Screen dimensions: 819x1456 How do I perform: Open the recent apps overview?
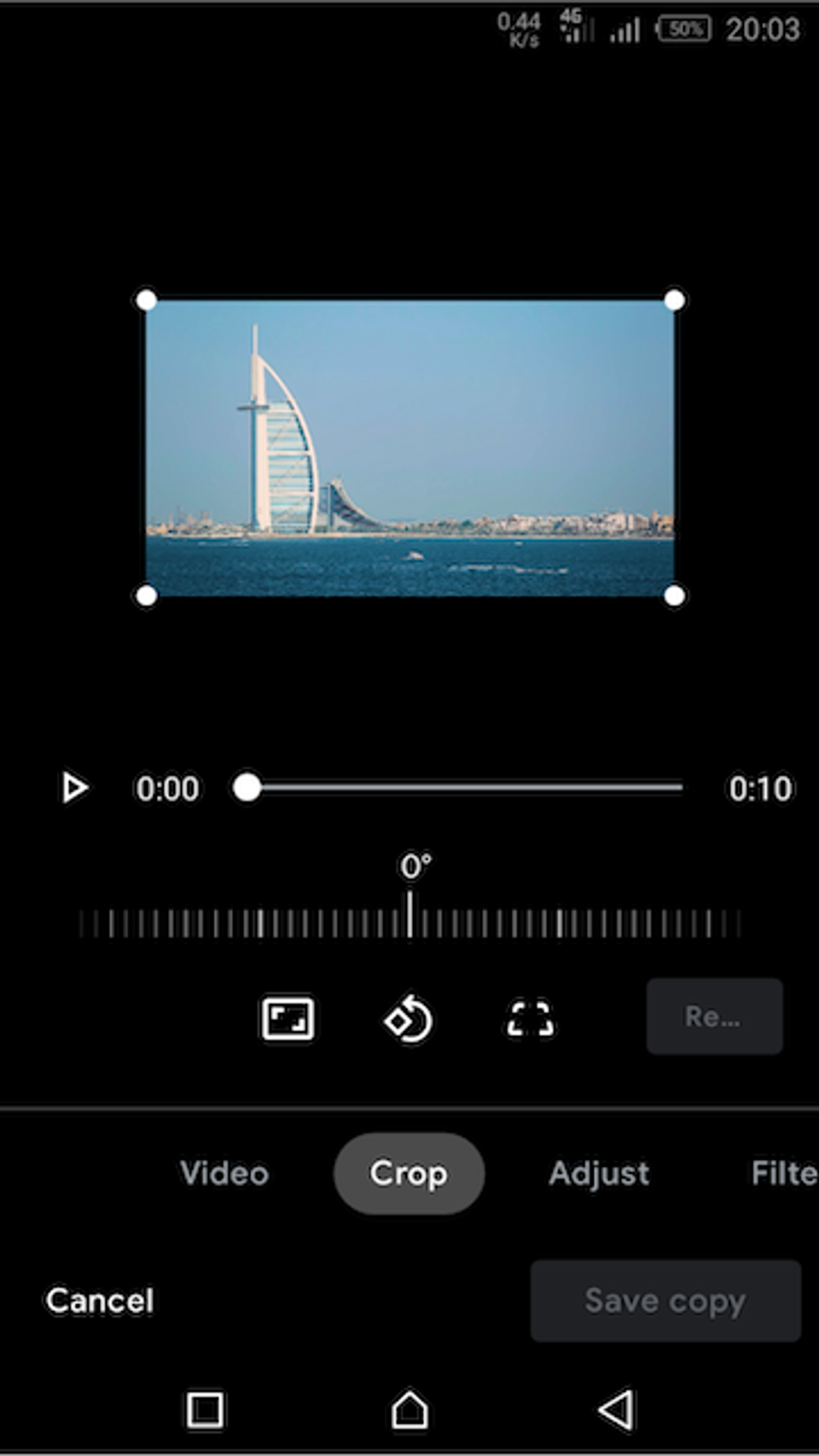click(205, 1410)
